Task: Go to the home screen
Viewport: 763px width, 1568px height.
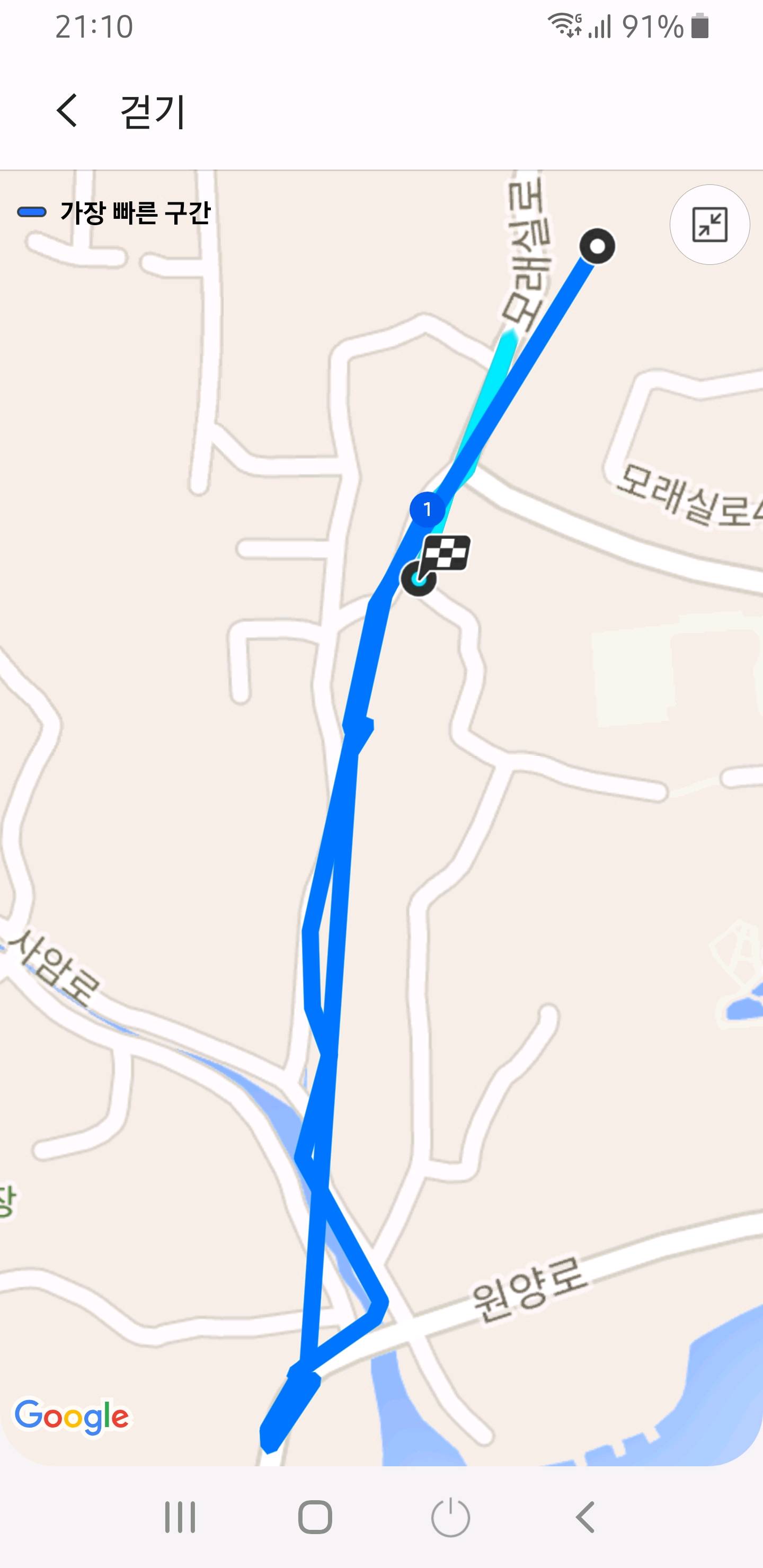Action: coord(315,1517)
